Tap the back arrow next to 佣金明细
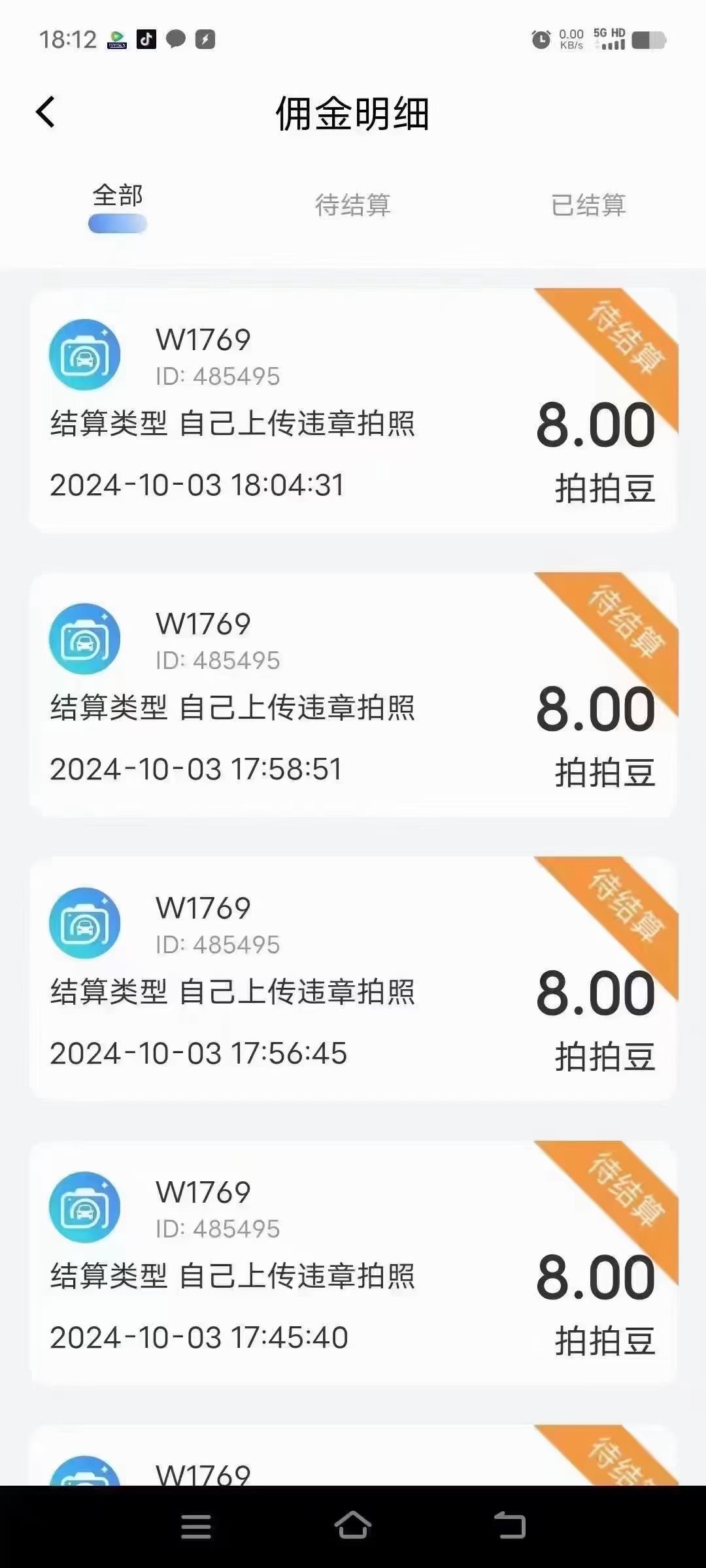 46,112
